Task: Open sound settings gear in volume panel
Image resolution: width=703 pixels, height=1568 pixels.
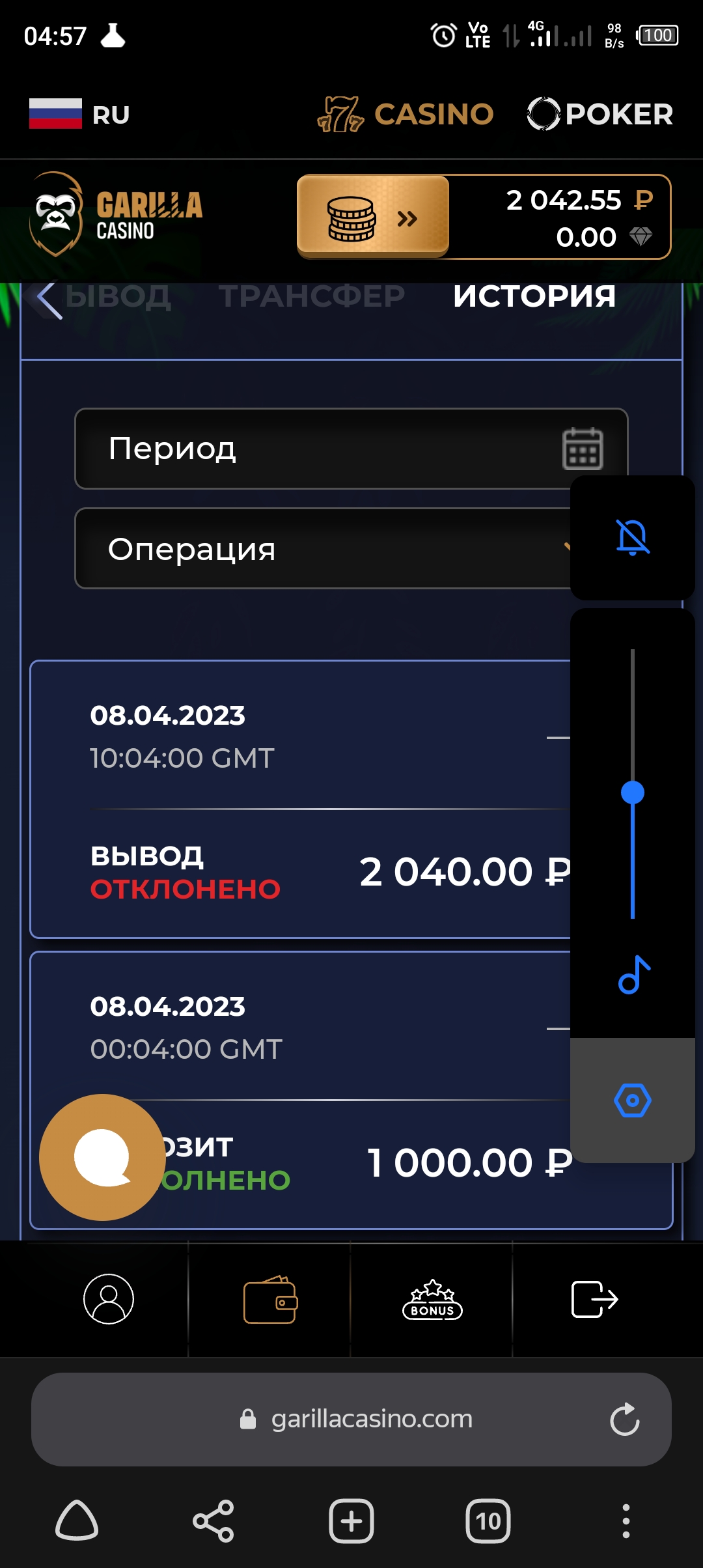Action: point(633,1100)
